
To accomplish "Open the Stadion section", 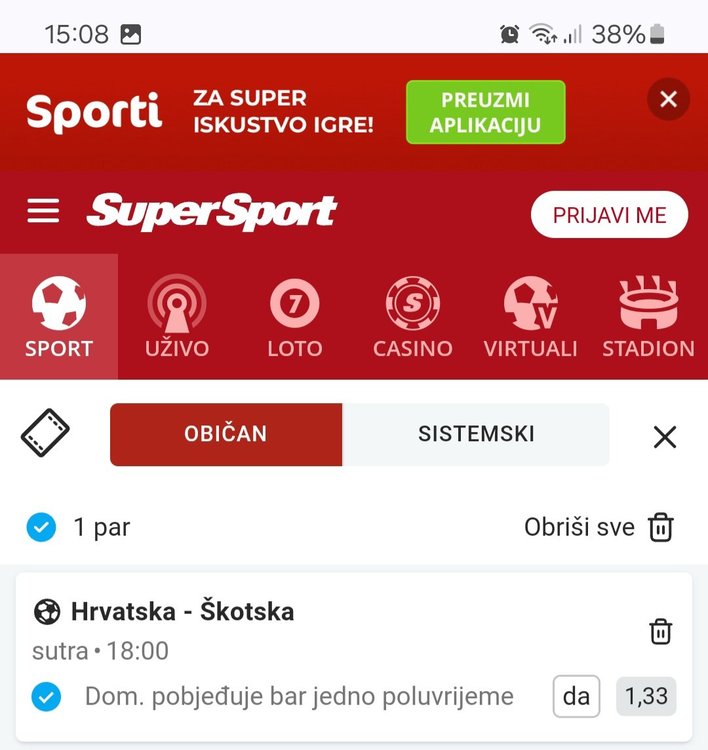I will coord(648,317).
